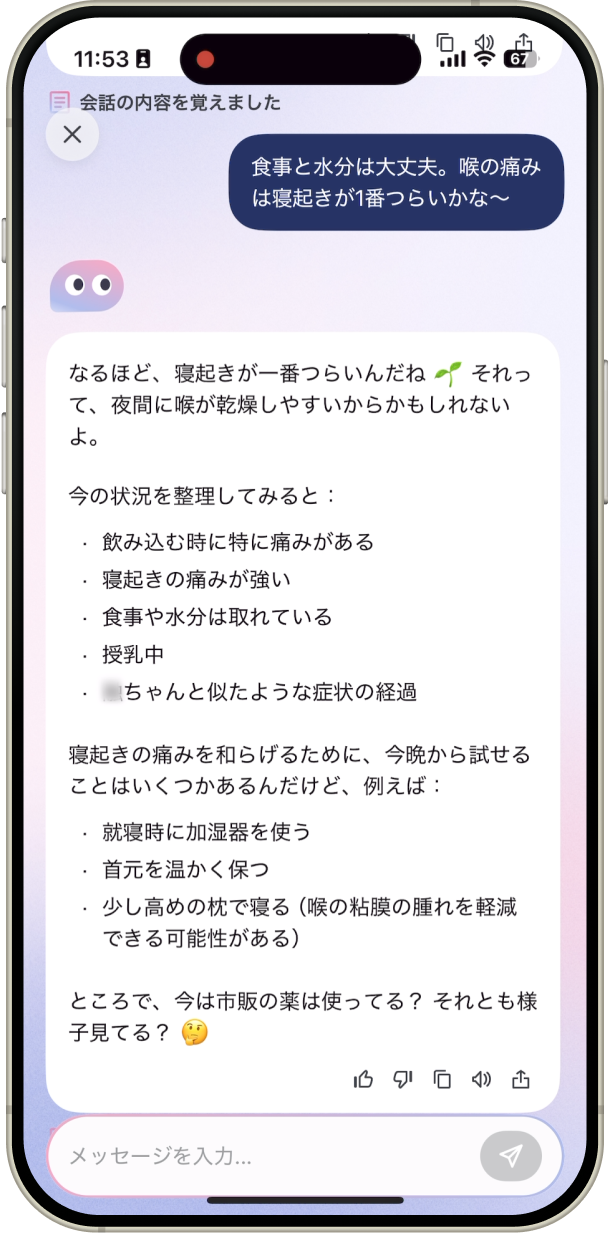608x1233 pixels.
Task: Give the response a thumbs up
Action: [363, 1079]
